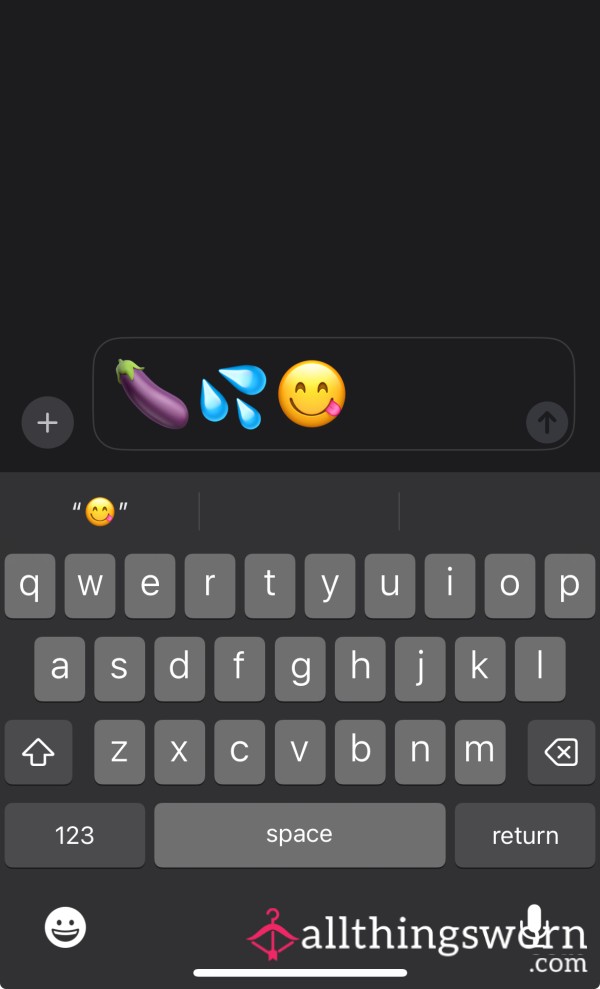This screenshot has height=989, width=600.
Task: Switch to the emoji keyboard
Action: click(65, 928)
